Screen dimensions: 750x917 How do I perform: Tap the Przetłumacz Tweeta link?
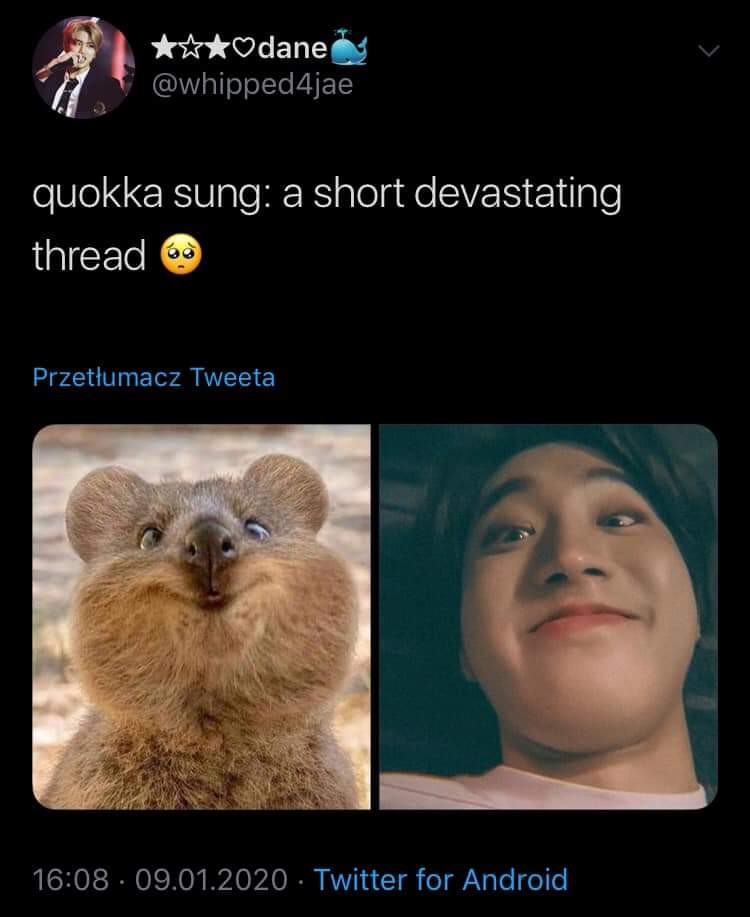point(154,378)
